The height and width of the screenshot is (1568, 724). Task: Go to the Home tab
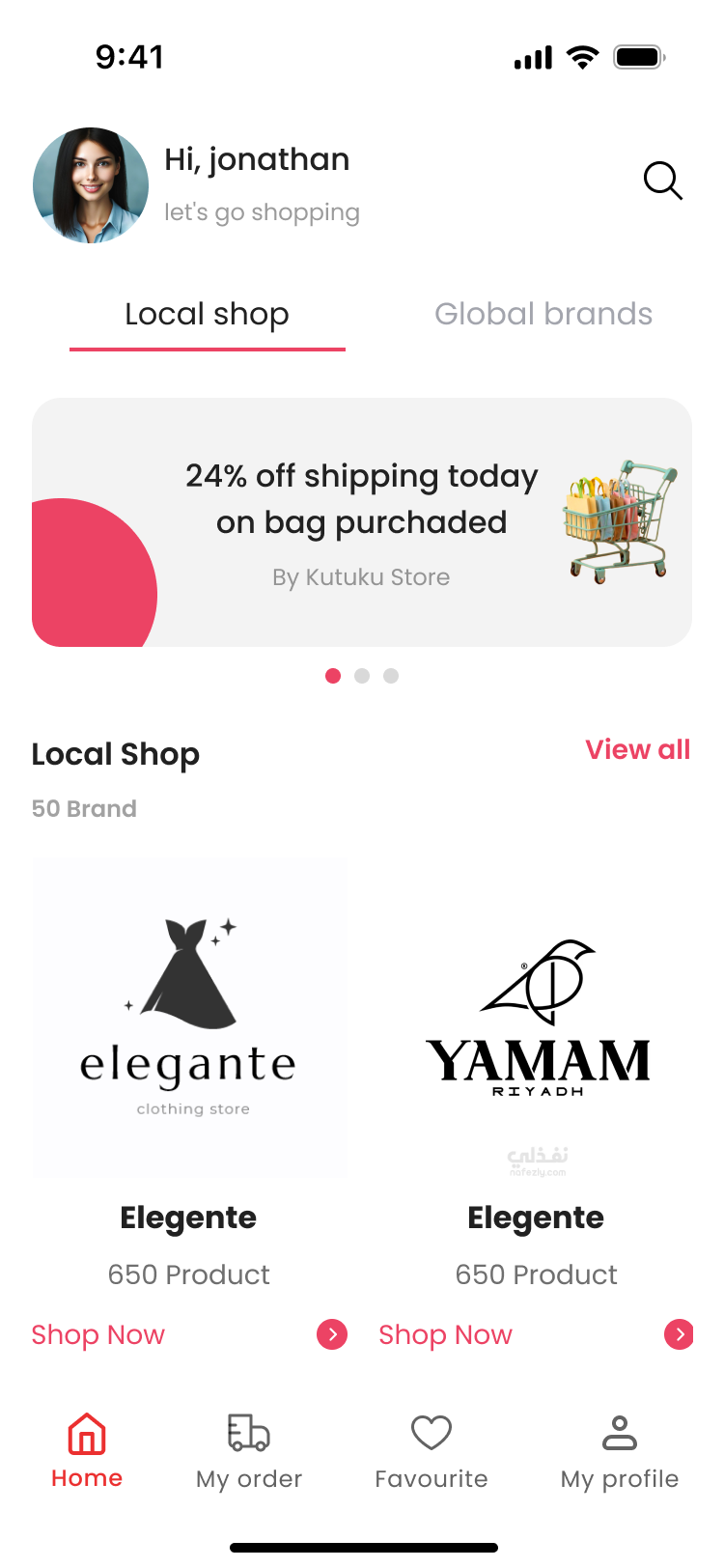(x=87, y=1448)
